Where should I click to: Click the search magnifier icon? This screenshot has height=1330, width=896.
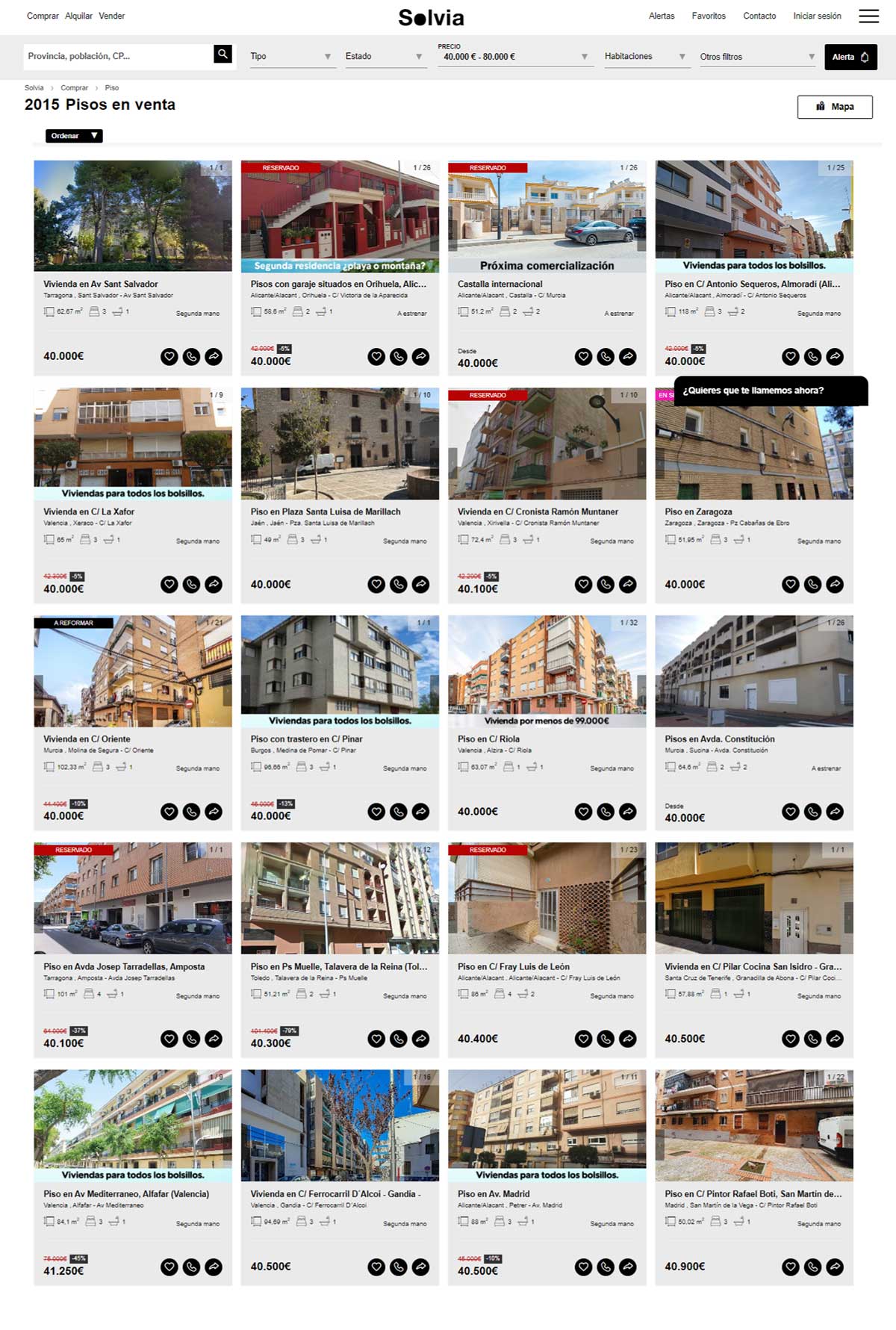221,53
